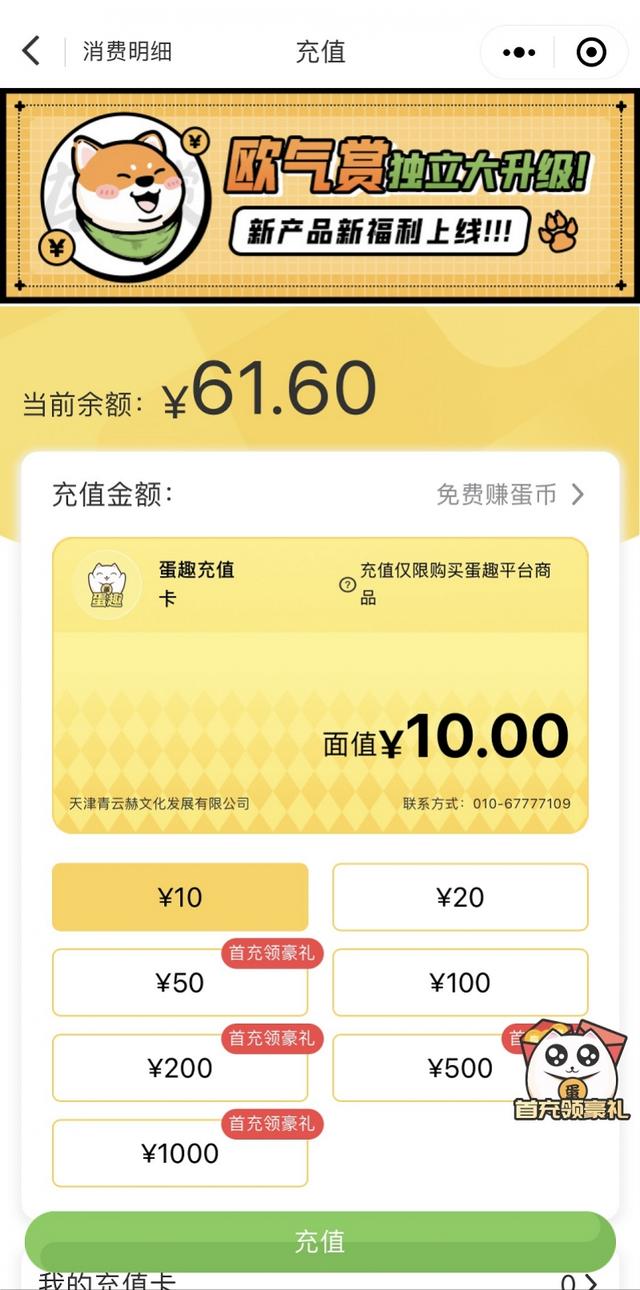The width and height of the screenshot is (640, 1290).
Task: Go back using the arrow icon
Action: [32, 51]
